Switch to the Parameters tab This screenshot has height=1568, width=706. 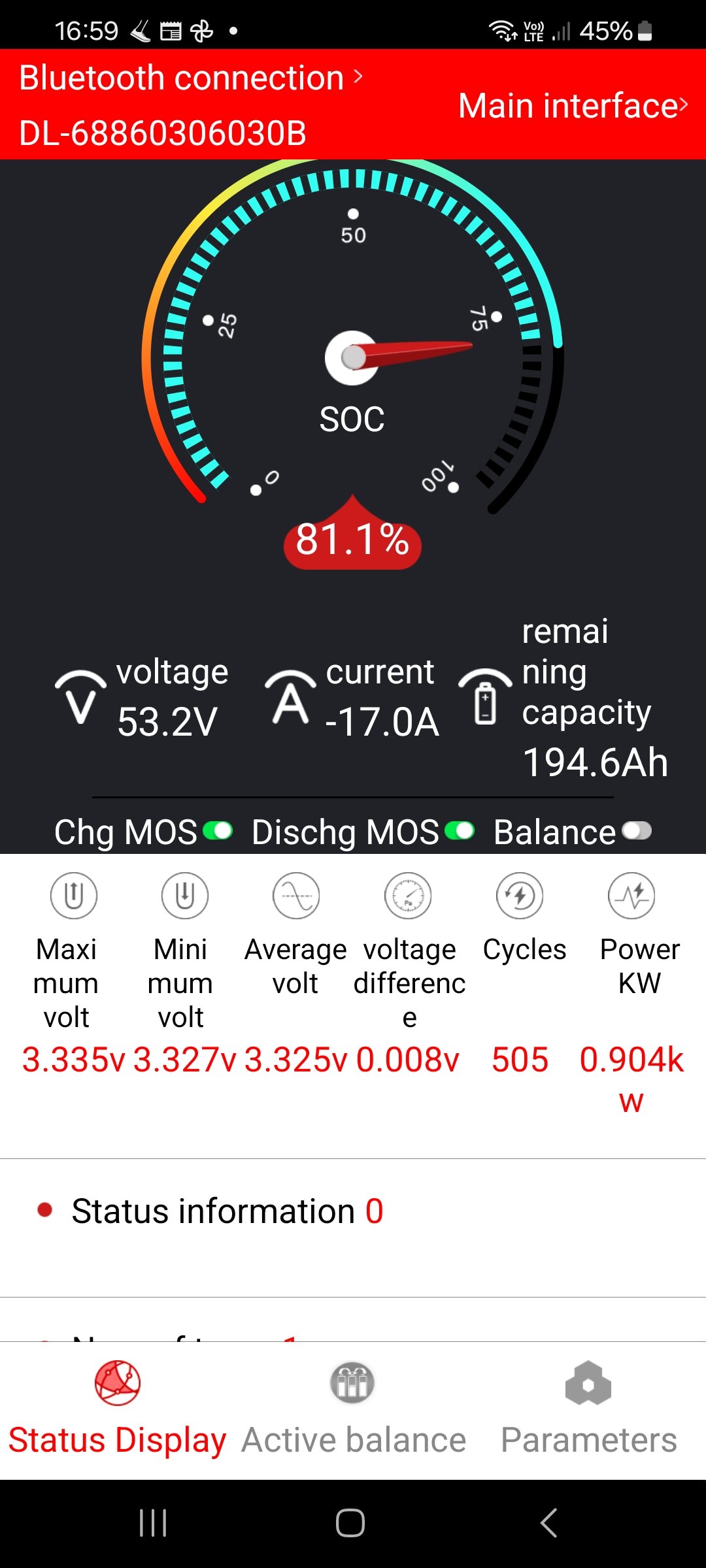[x=588, y=1410]
